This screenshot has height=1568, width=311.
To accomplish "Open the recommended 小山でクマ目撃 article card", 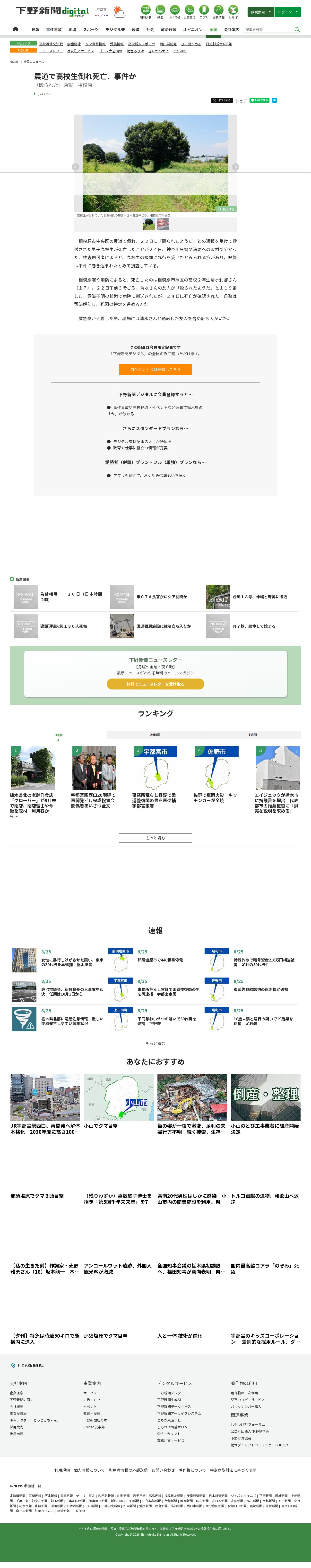I will (x=119, y=1103).
